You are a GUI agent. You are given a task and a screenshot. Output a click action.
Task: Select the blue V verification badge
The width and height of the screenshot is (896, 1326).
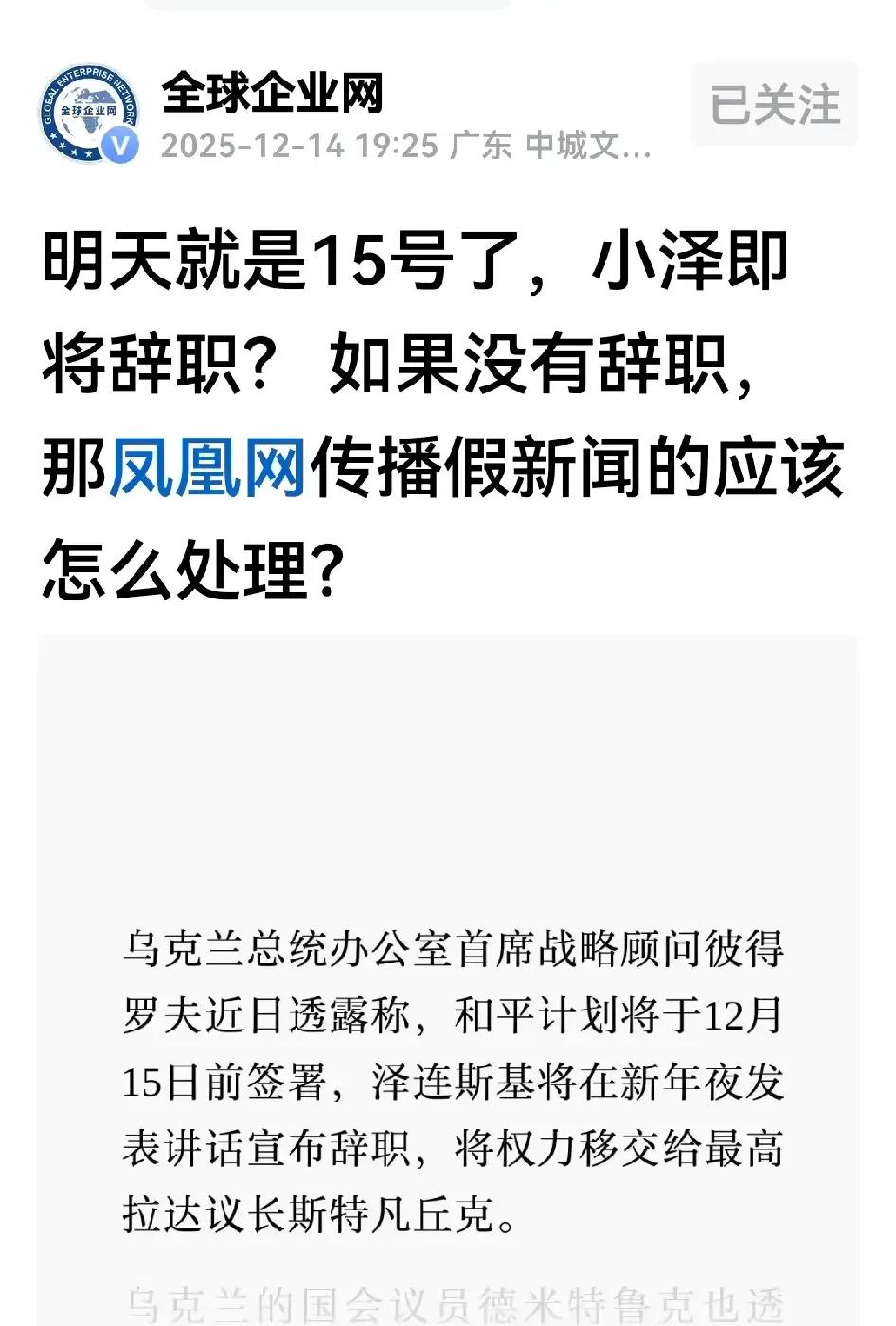[119, 142]
